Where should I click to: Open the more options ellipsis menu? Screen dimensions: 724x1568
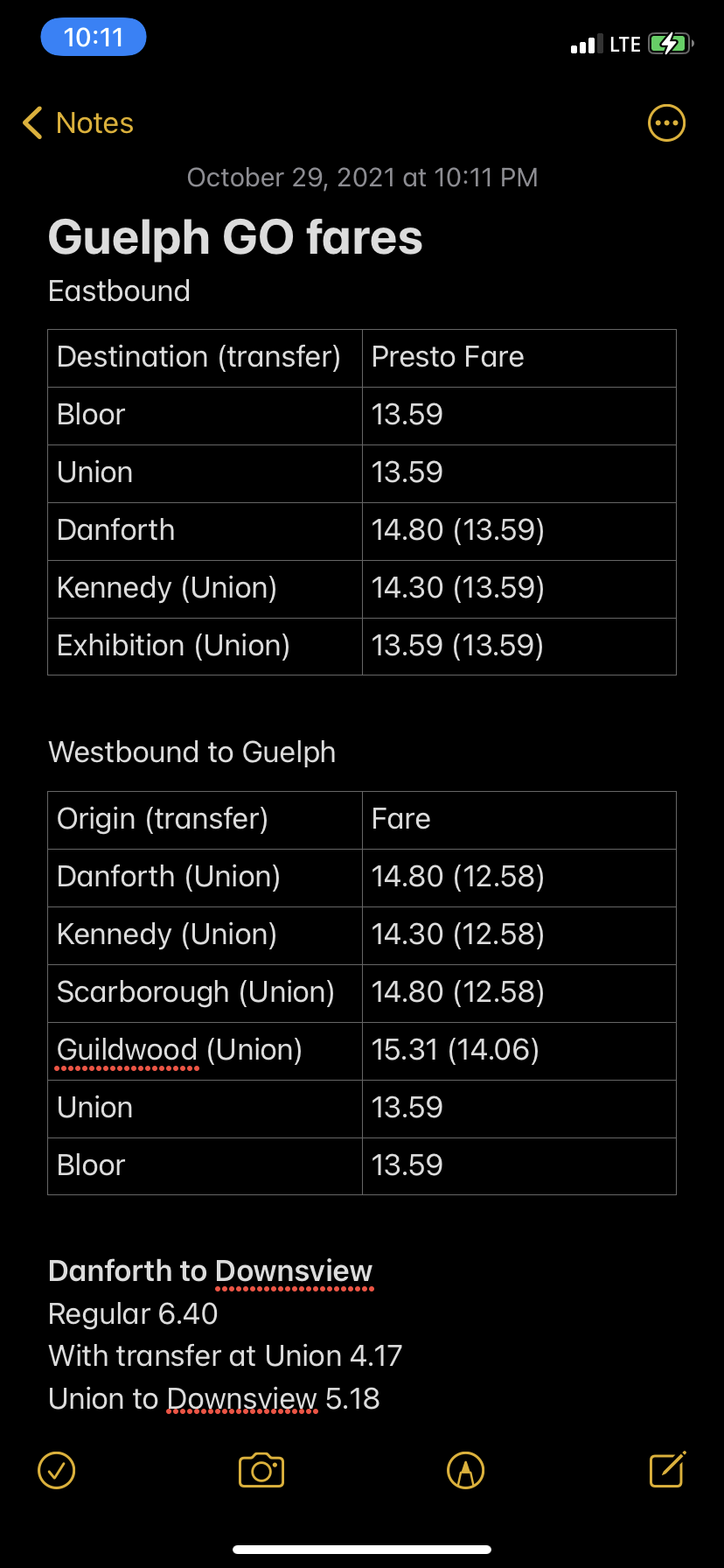click(666, 123)
